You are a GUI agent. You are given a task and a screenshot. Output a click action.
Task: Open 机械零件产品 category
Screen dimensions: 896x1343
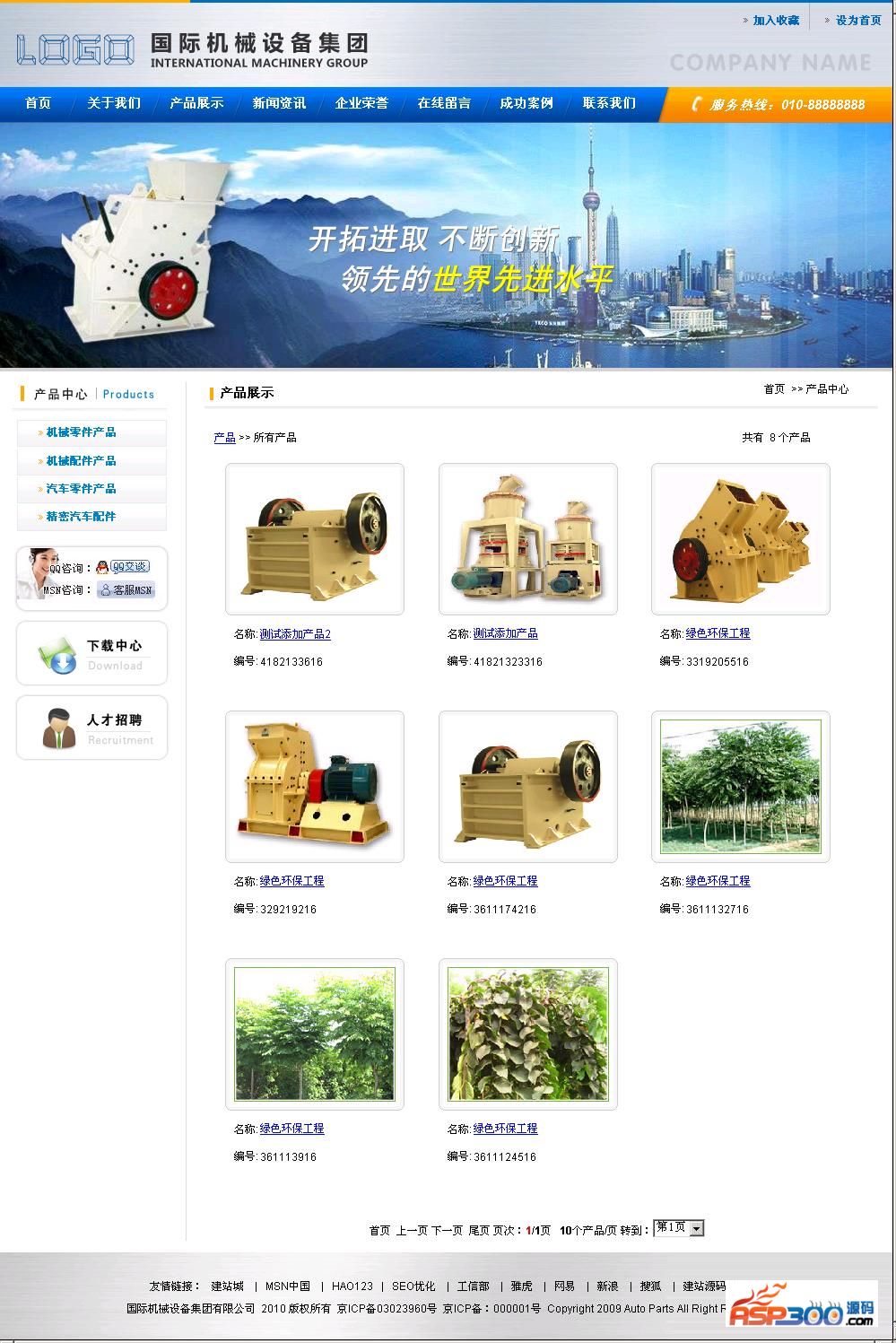[81, 432]
